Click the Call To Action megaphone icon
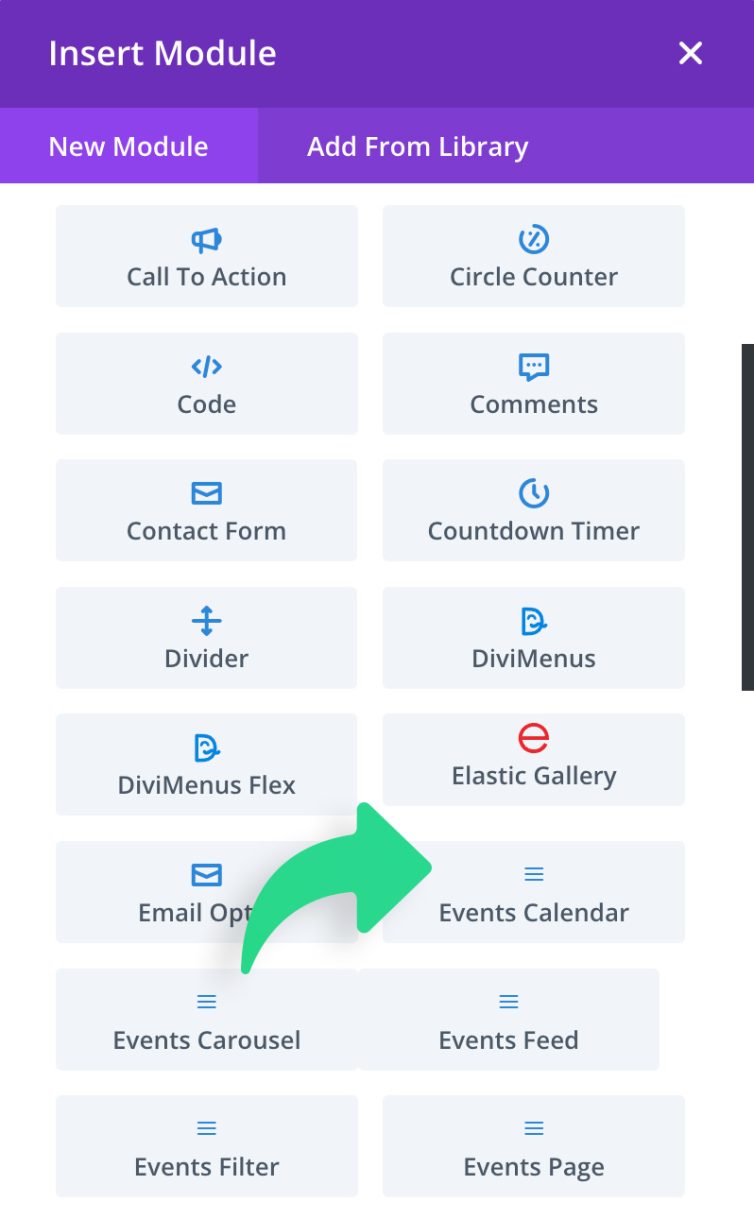The width and height of the screenshot is (754, 1219). (x=206, y=240)
